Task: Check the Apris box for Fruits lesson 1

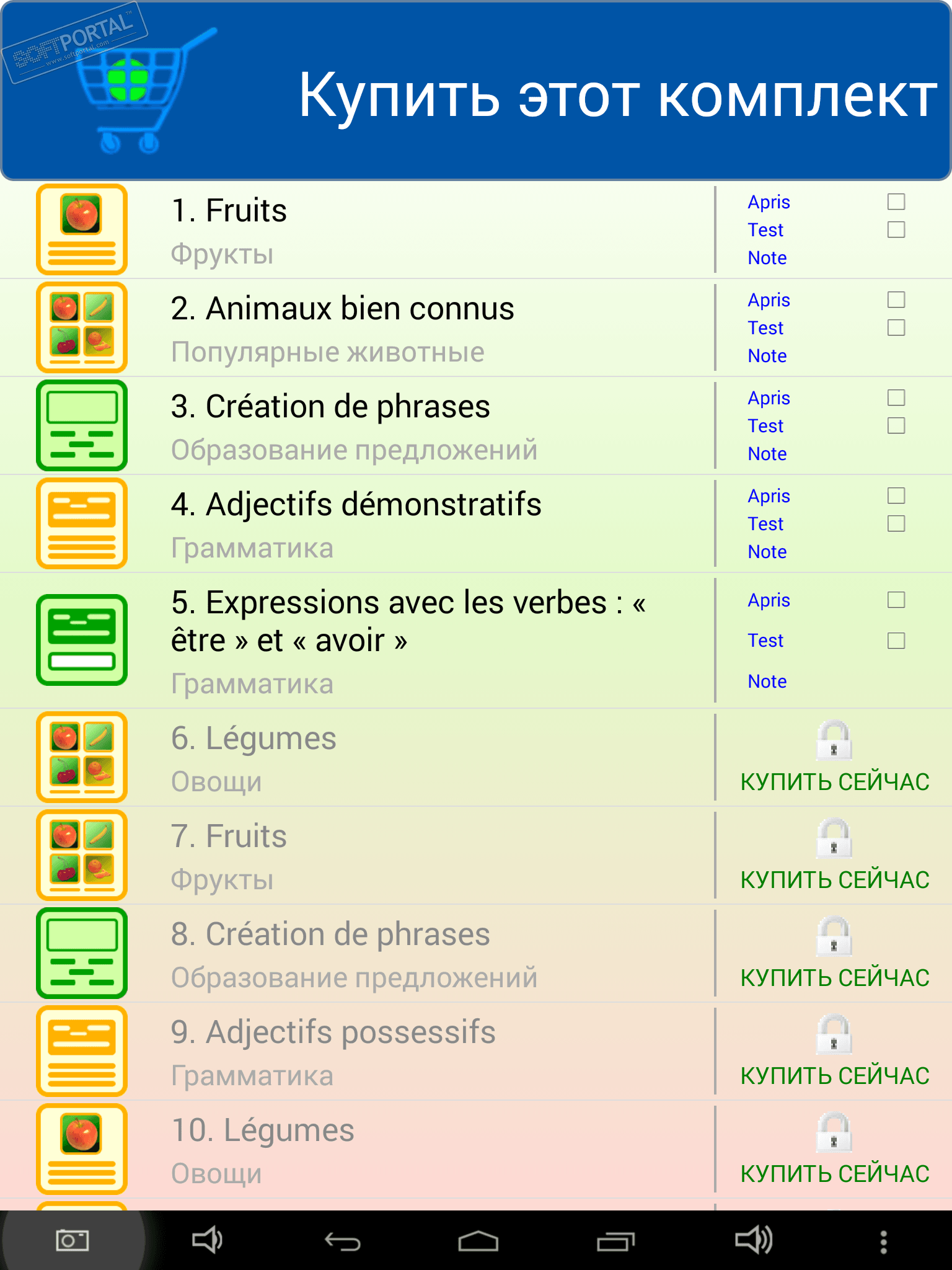Action: [896, 202]
